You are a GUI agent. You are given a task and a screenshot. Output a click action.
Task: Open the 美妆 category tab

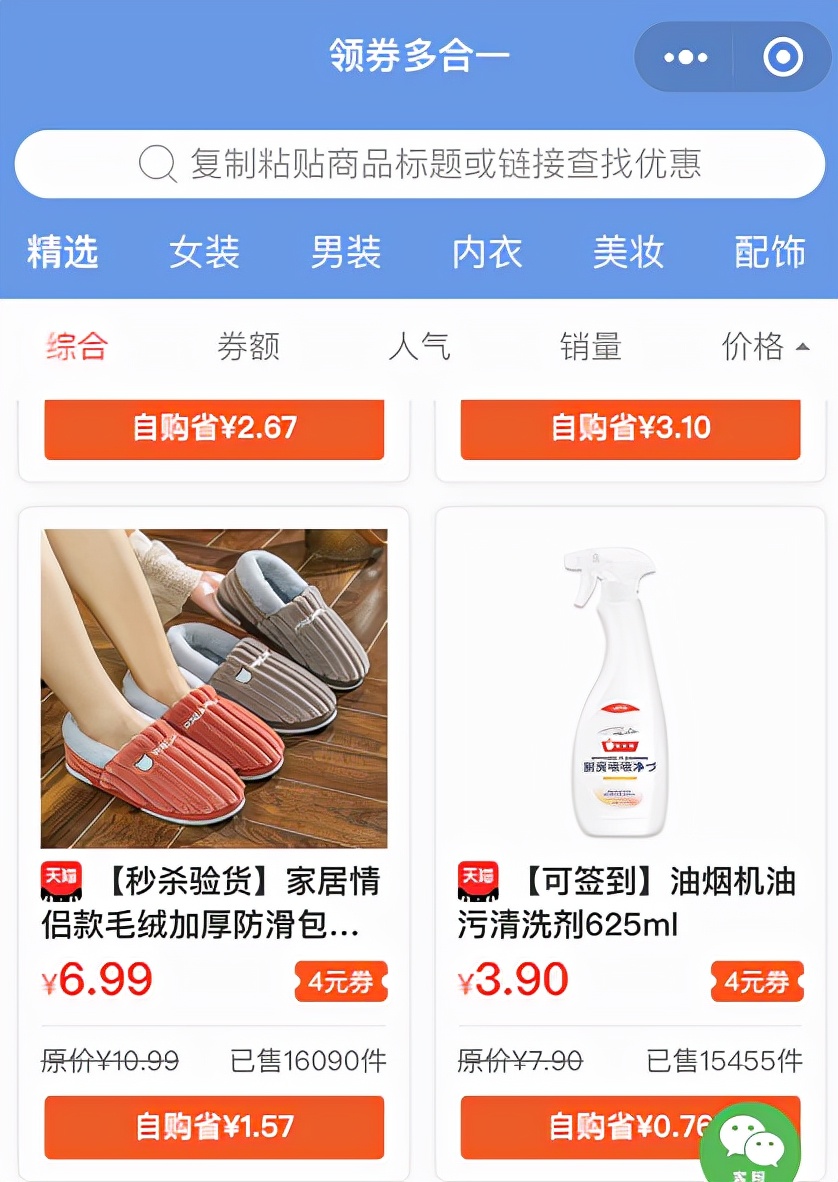click(628, 253)
